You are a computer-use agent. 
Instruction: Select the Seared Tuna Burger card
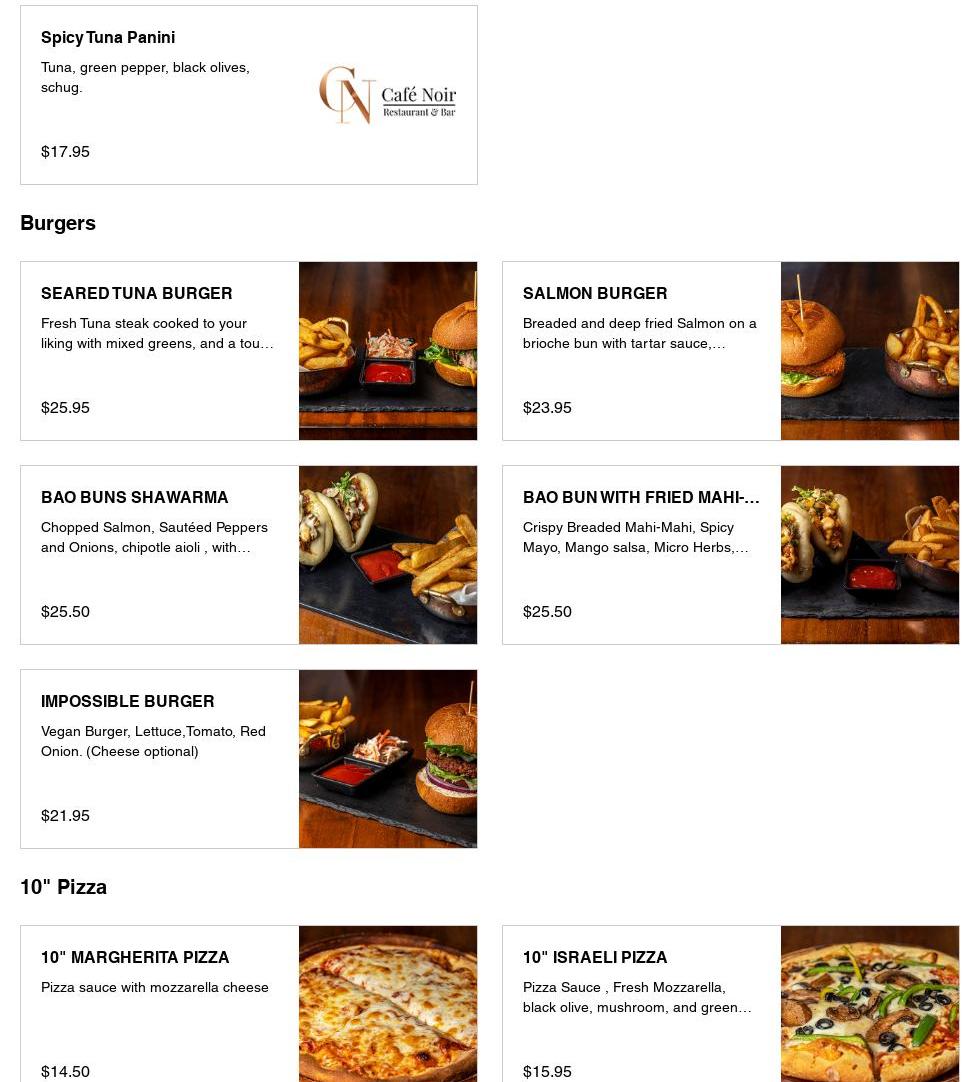248,351
